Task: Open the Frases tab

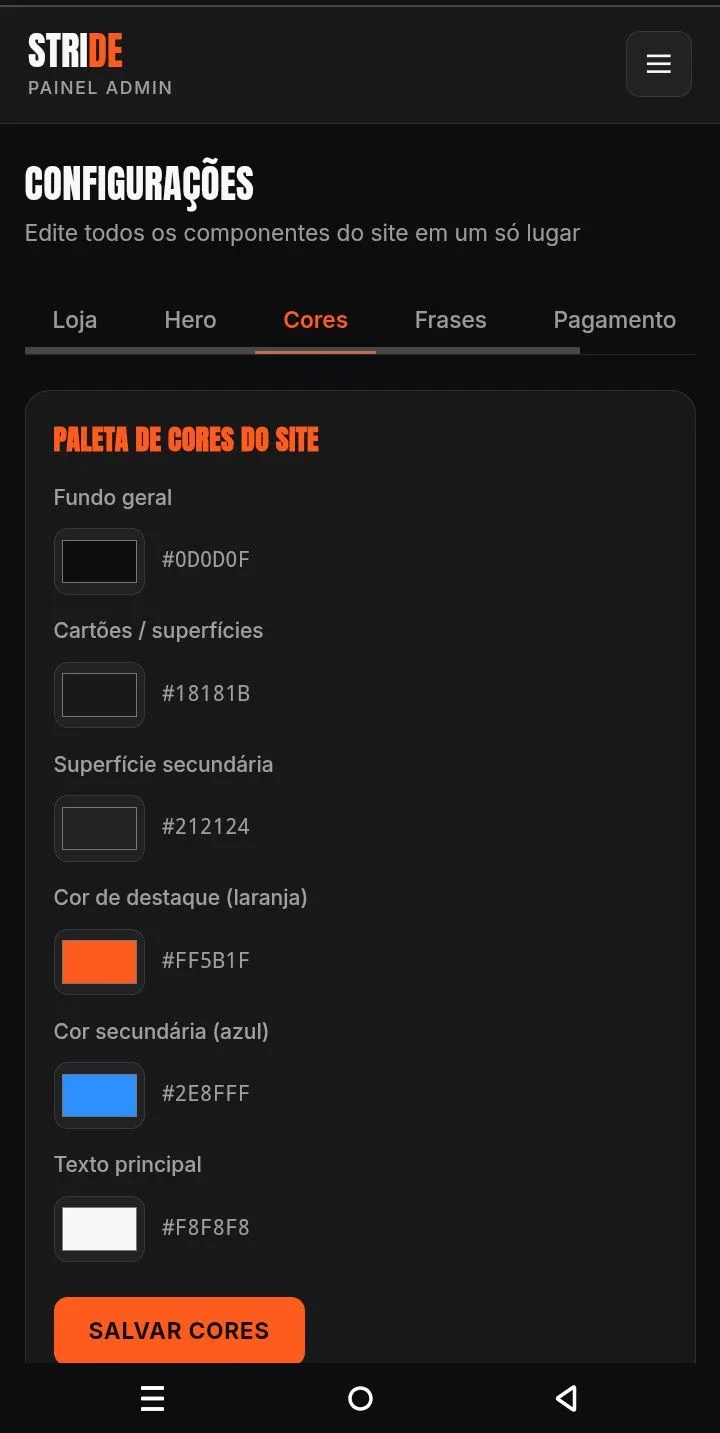Action: 450,320
